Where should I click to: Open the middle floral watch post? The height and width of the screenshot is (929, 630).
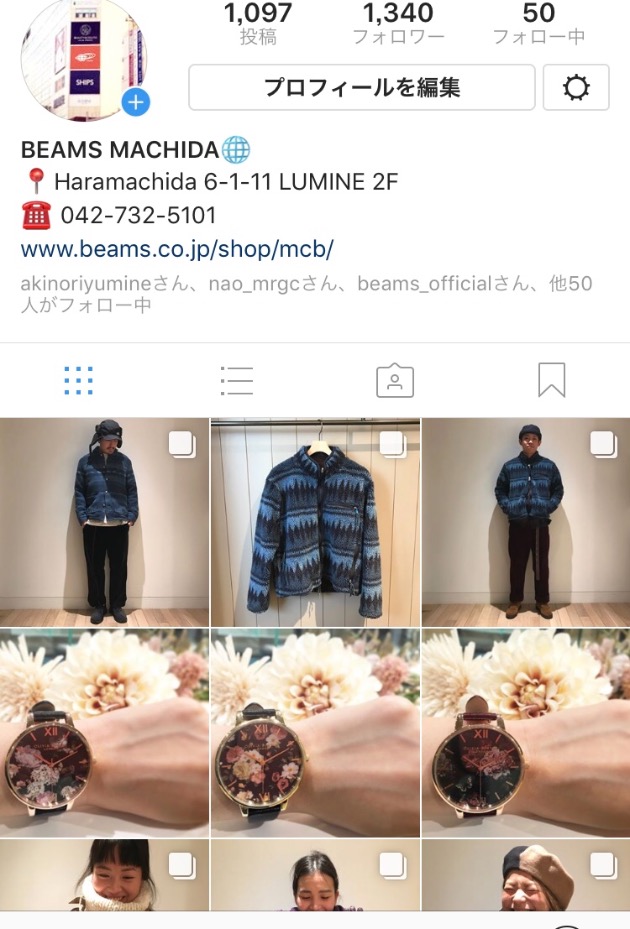[315, 732]
